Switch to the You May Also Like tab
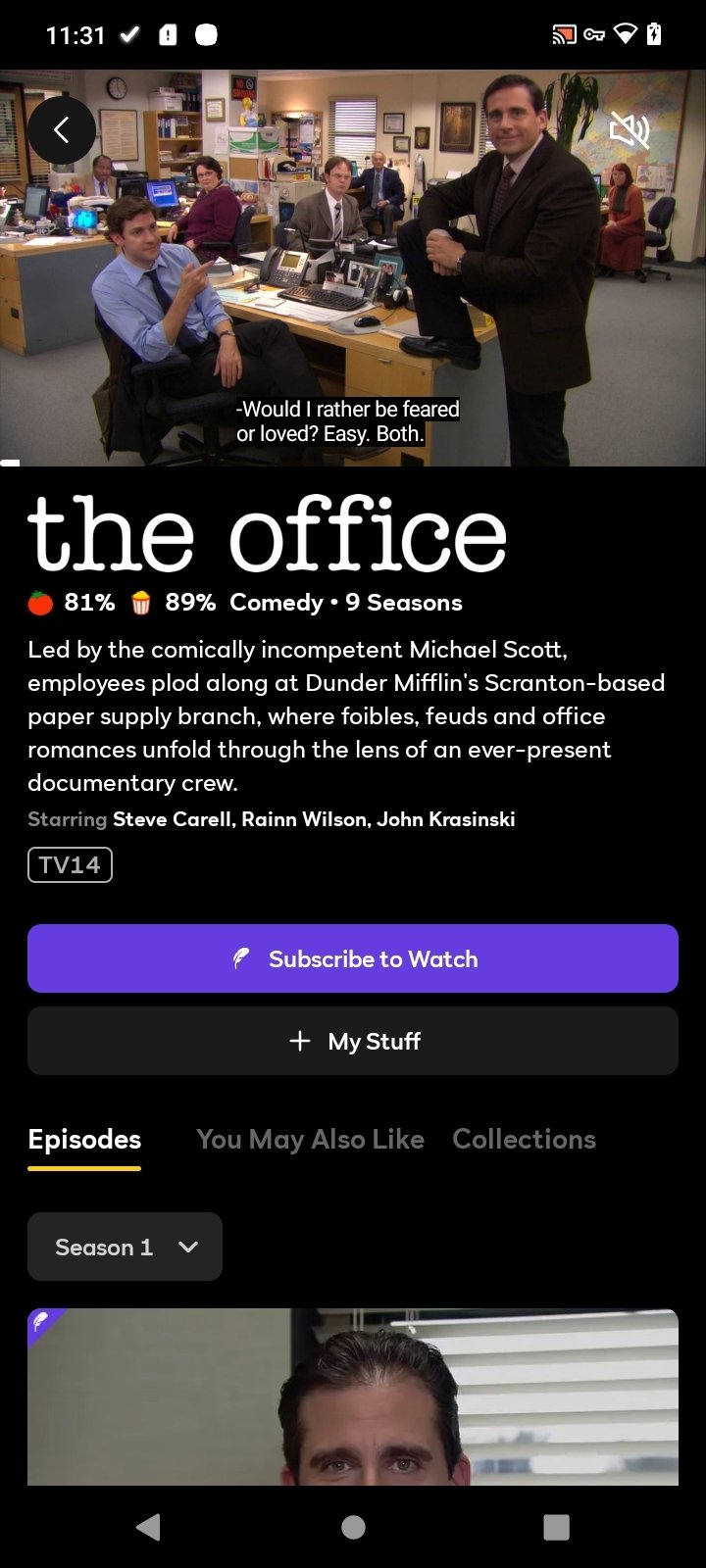 click(310, 1139)
